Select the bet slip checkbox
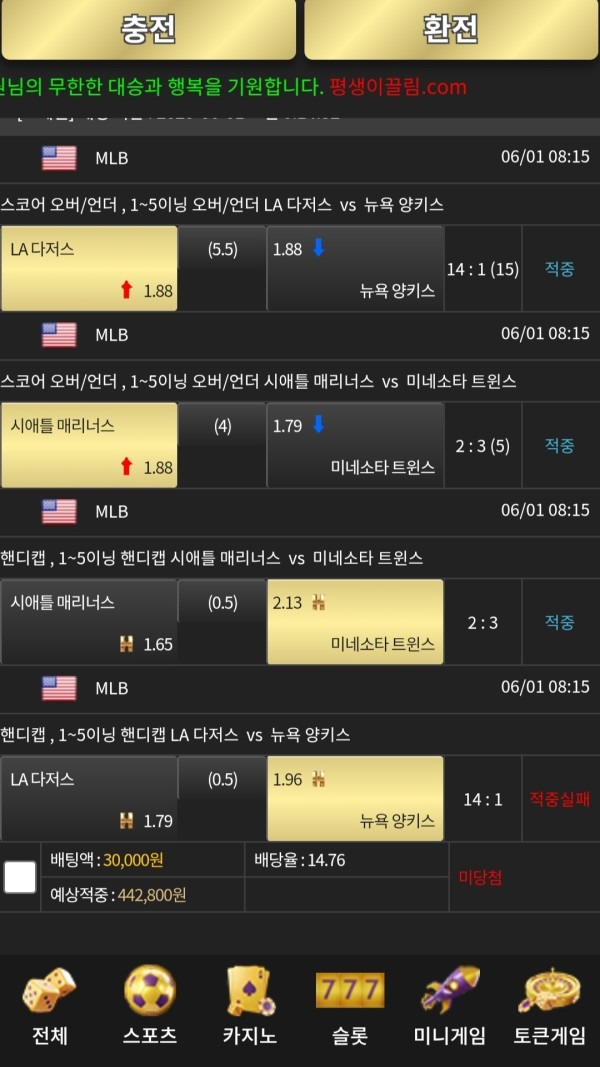The width and height of the screenshot is (600, 1067). pos(20,877)
